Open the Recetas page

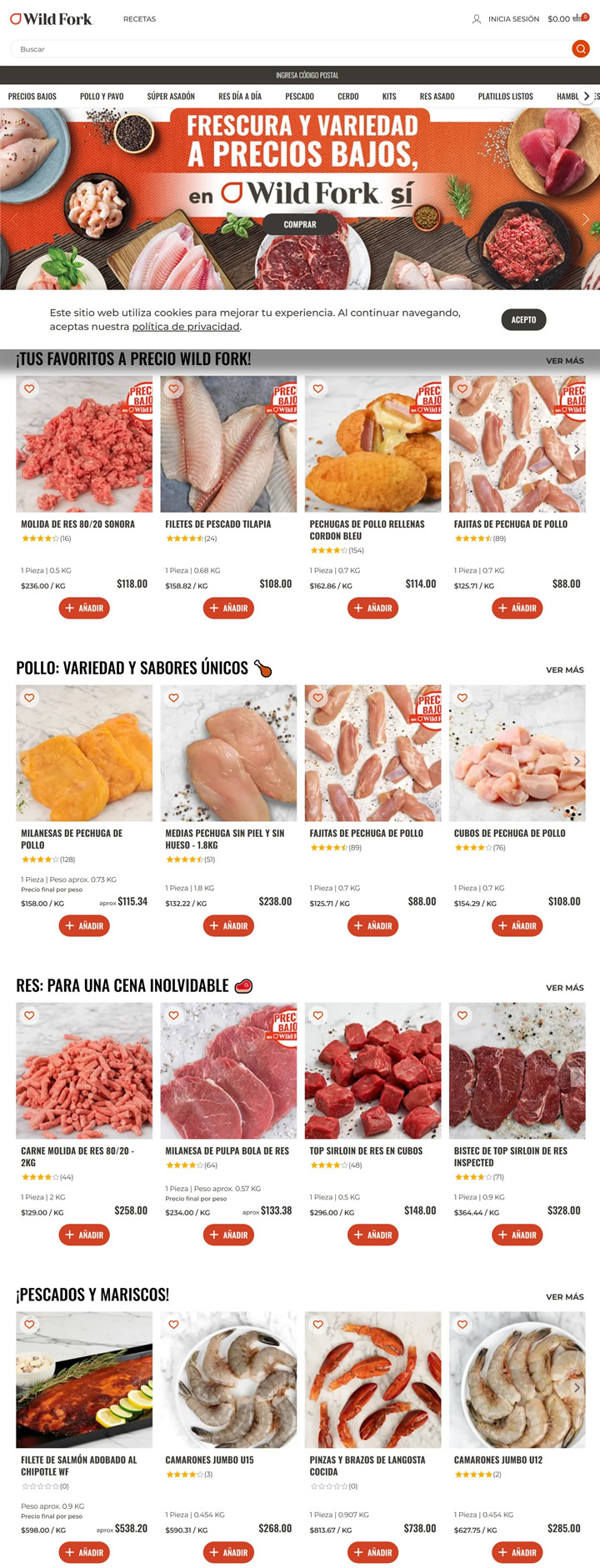[139, 18]
